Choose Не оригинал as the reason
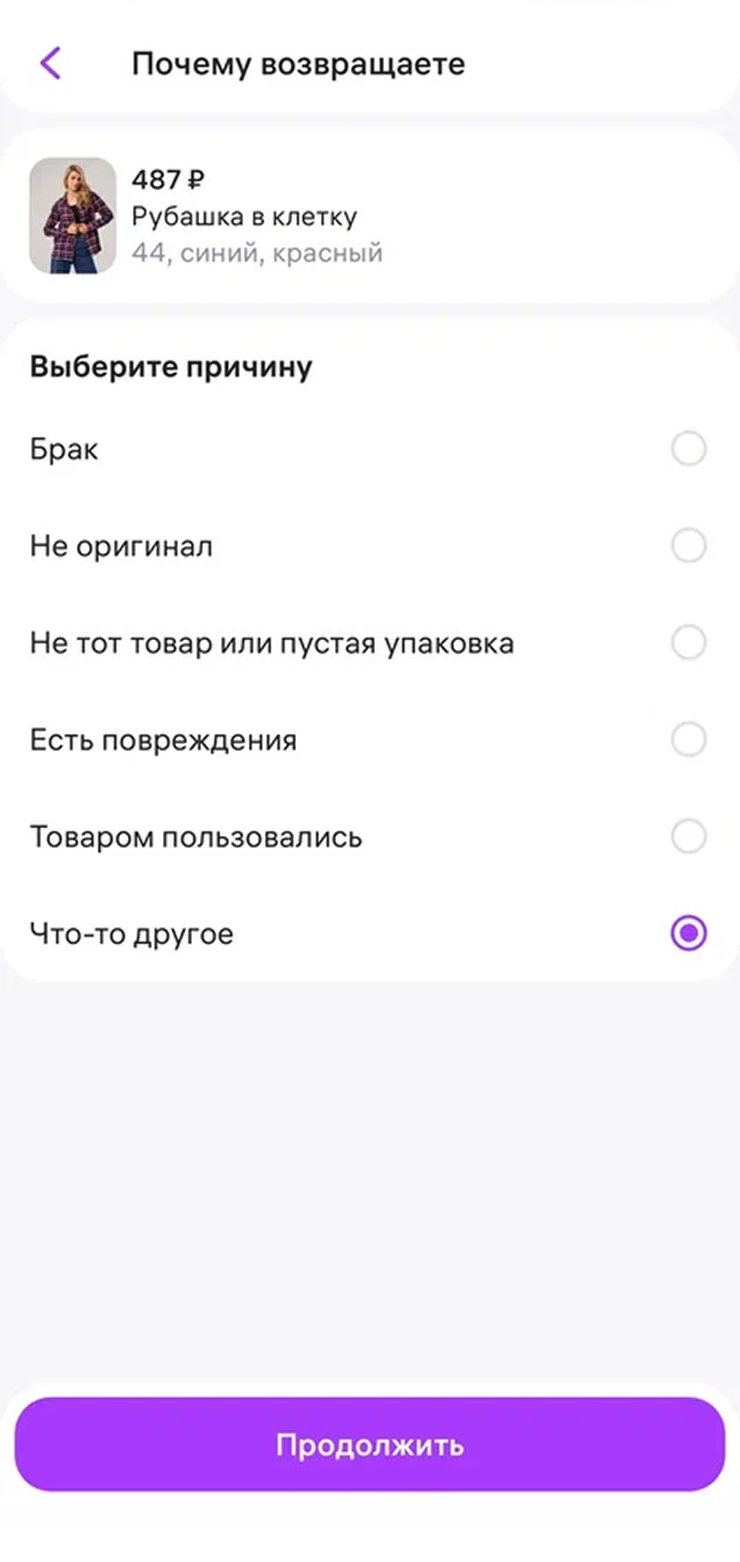The width and height of the screenshot is (740, 1562). point(369,547)
